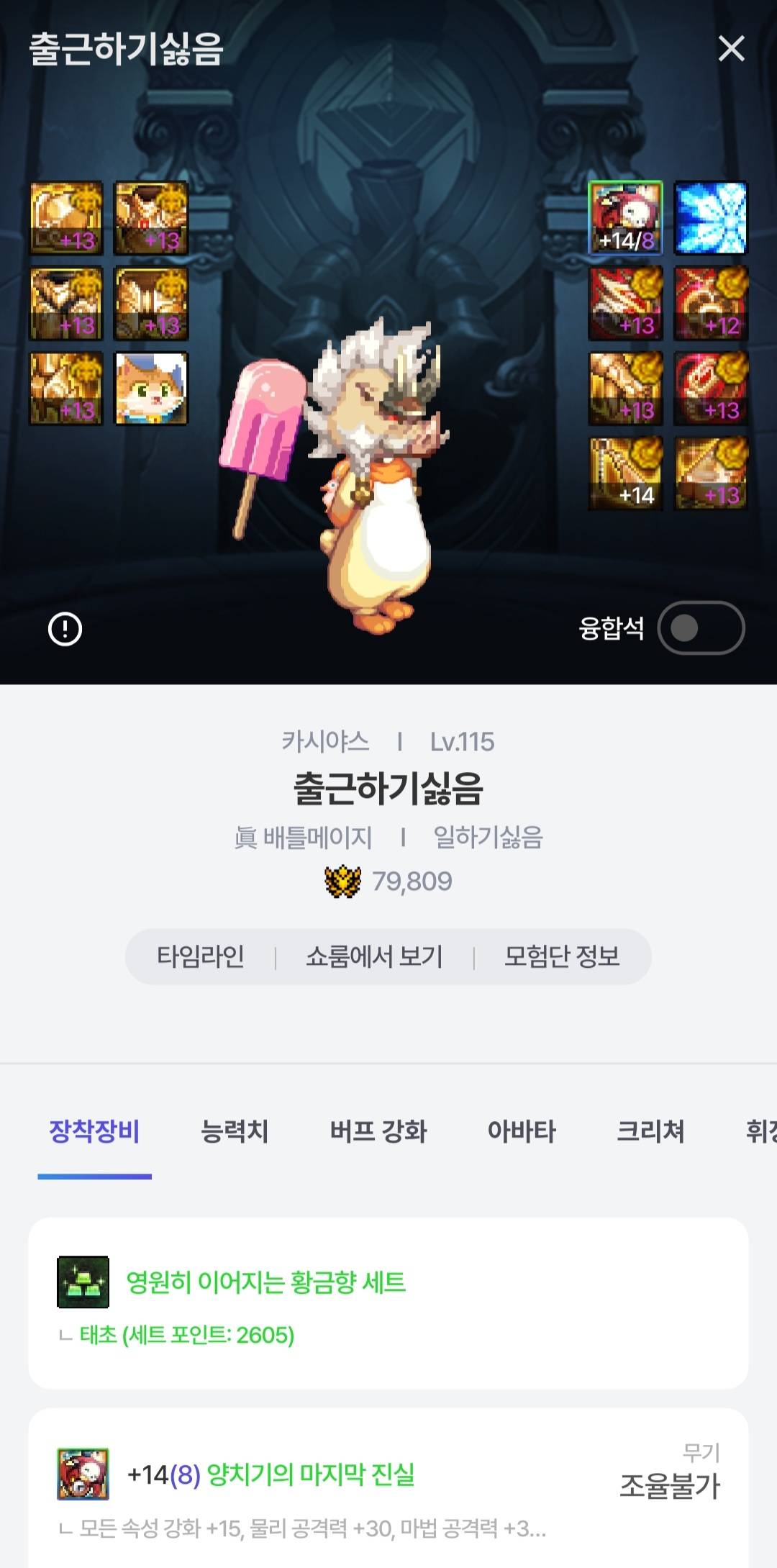Tap the +14/8 weapon equipment slot
This screenshot has height=1568, width=777.
click(626, 218)
